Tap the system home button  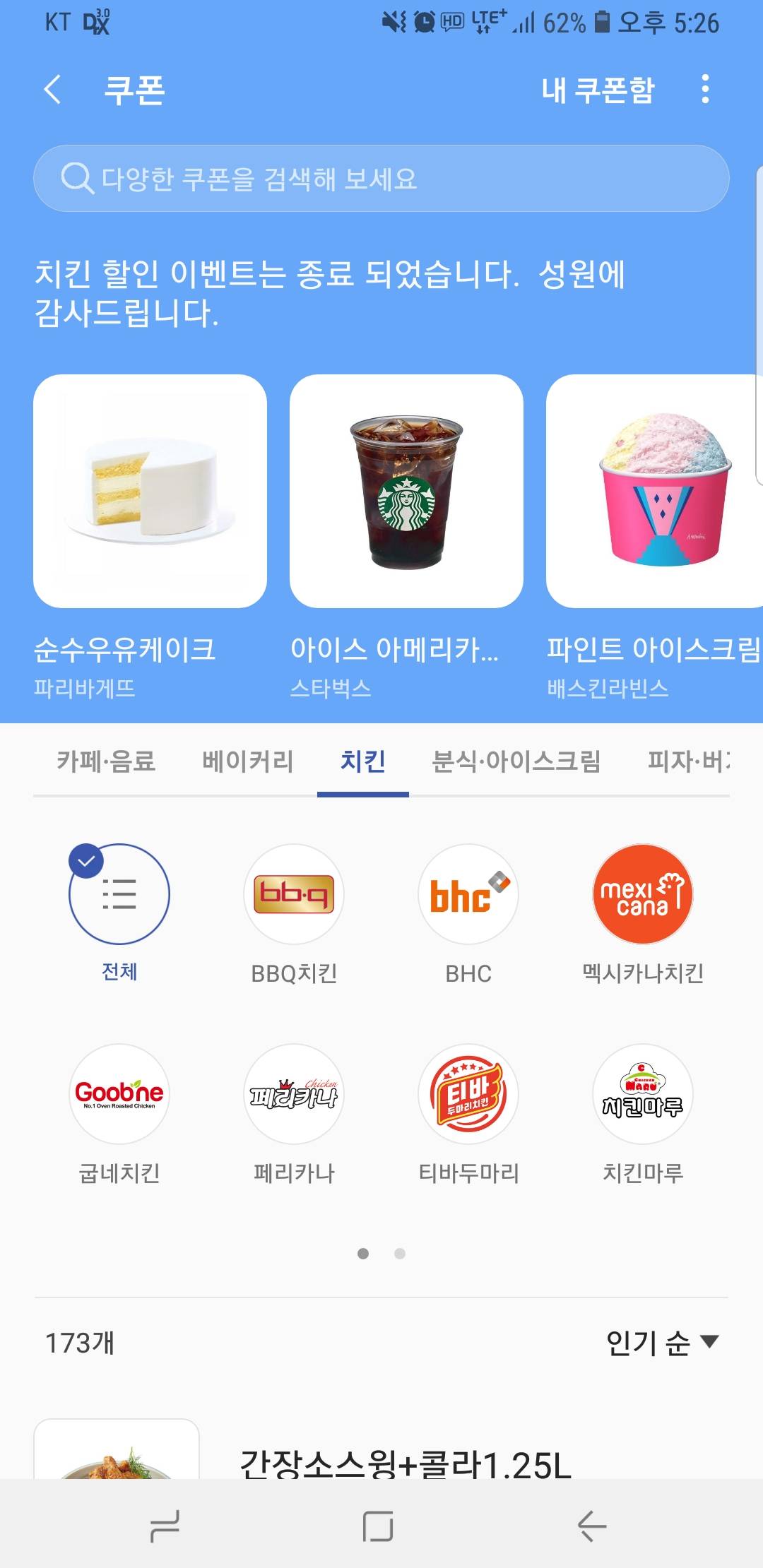coord(378,1526)
